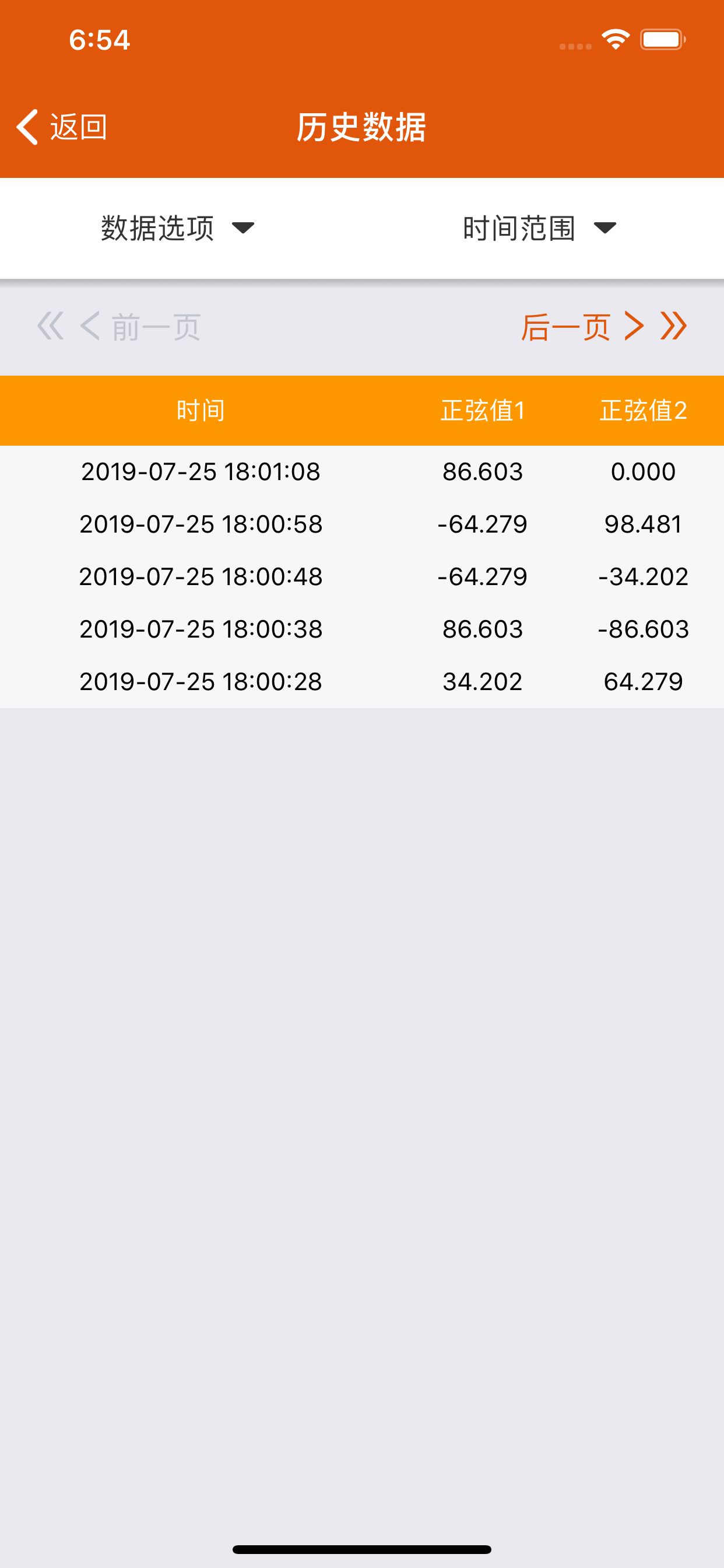This screenshot has height=1568, width=724.
Task: Tap the 前一页 previous page button
Action: click(141, 327)
